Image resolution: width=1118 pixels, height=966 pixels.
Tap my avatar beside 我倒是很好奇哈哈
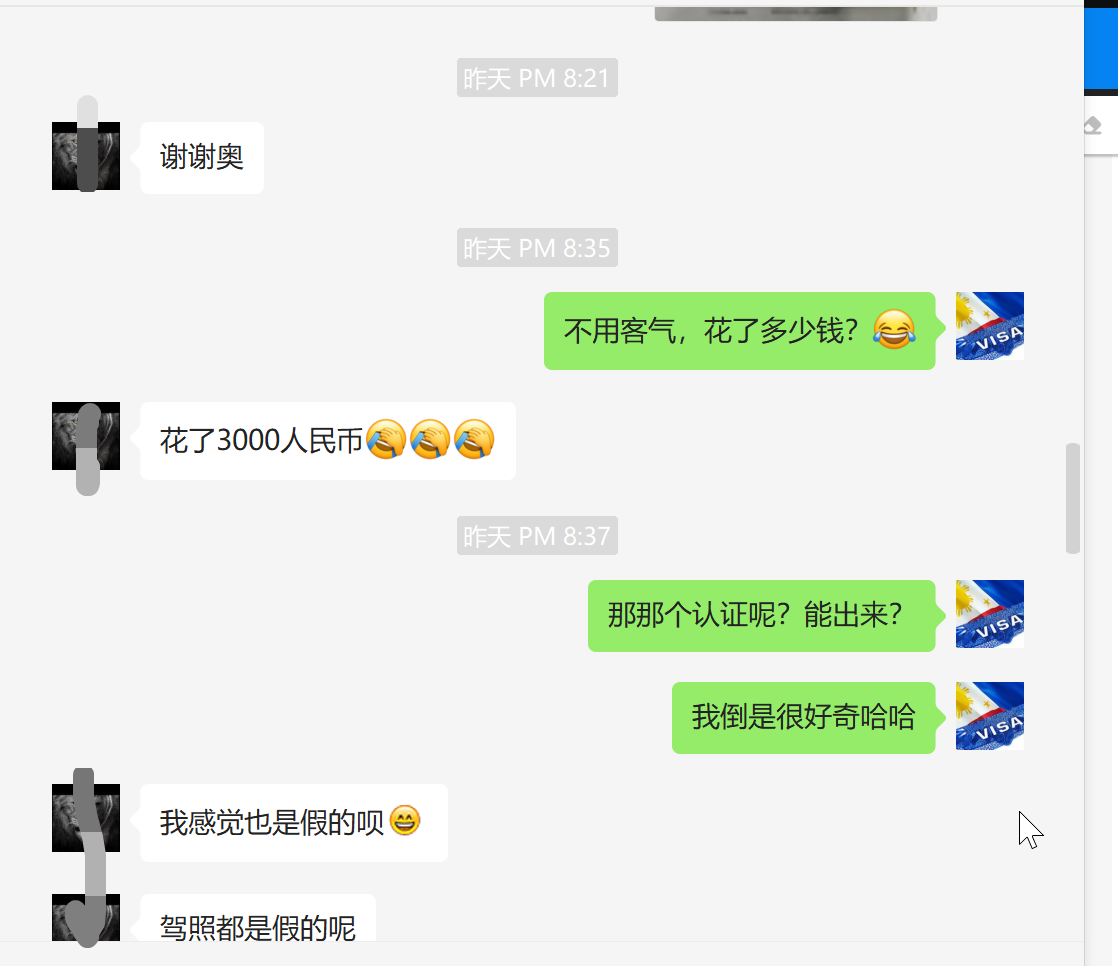(x=989, y=716)
